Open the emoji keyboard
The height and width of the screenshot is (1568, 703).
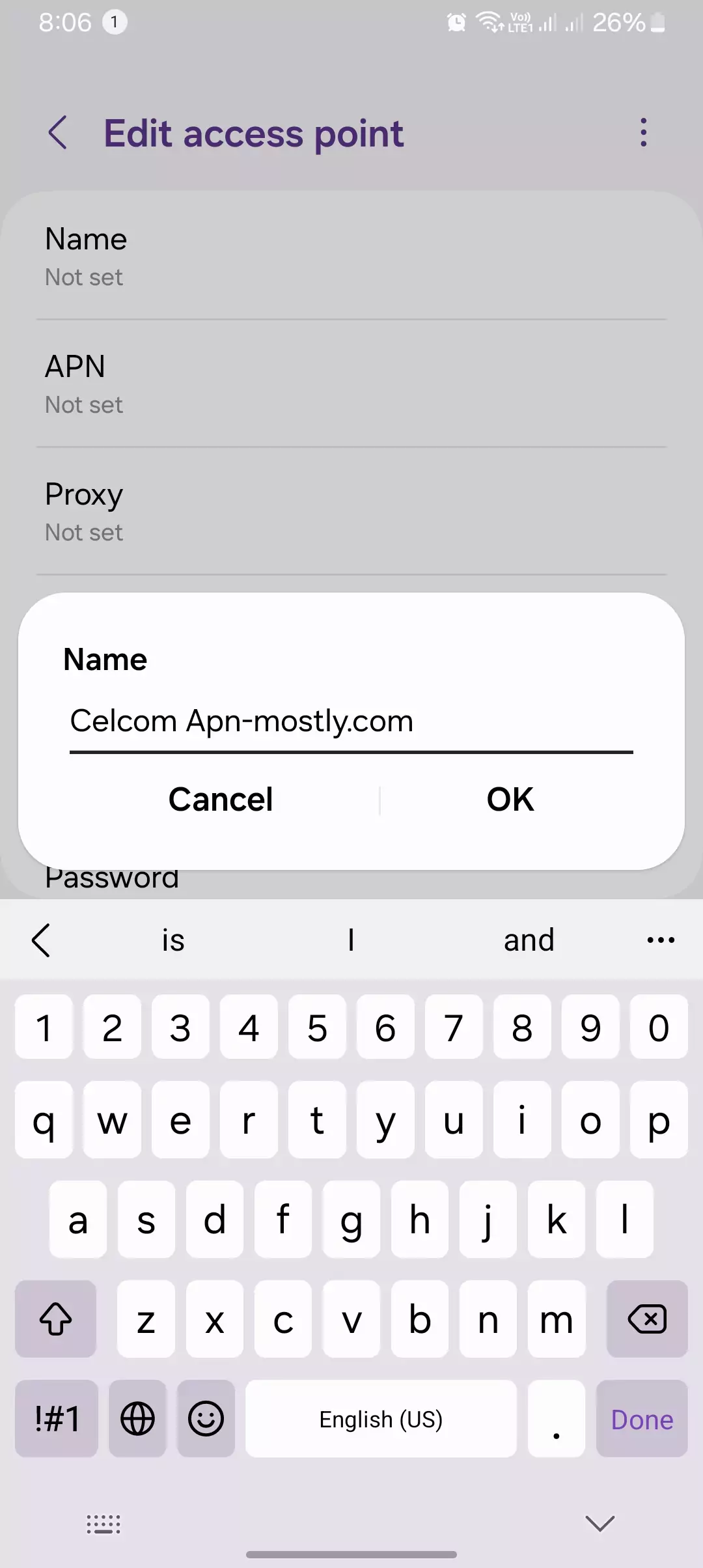tap(206, 1420)
